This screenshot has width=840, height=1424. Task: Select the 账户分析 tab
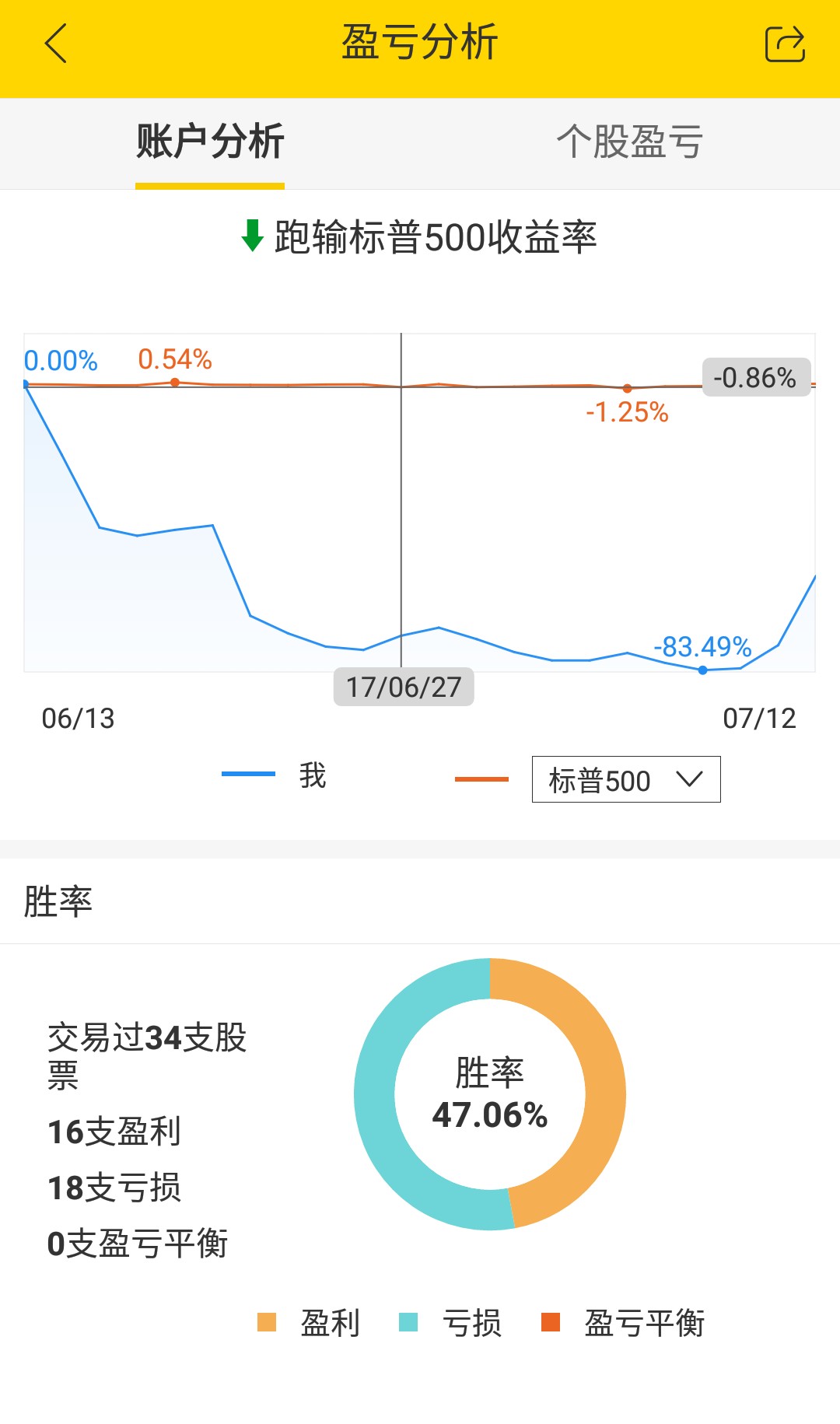pyautogui.click(x=210, y=142)
